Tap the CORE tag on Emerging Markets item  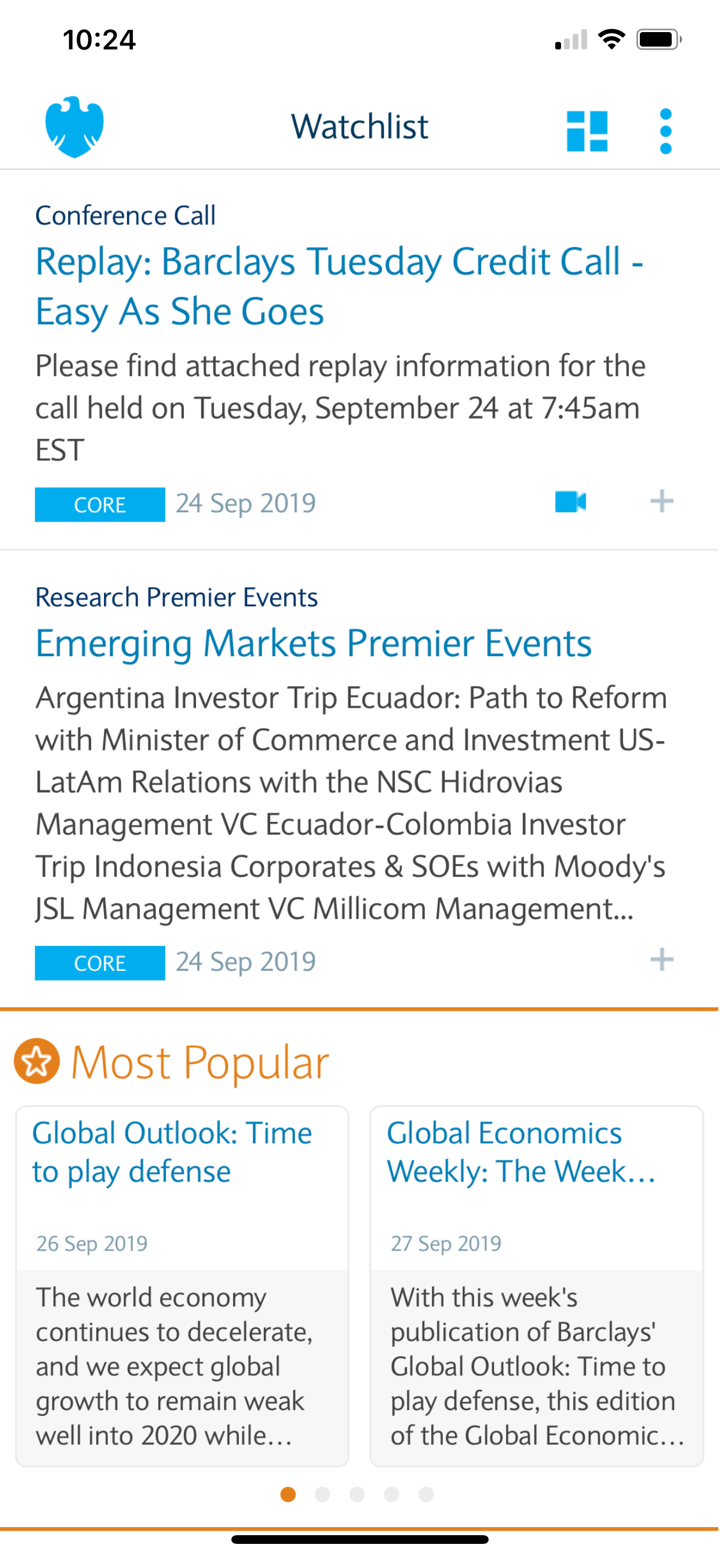(100, 962)
